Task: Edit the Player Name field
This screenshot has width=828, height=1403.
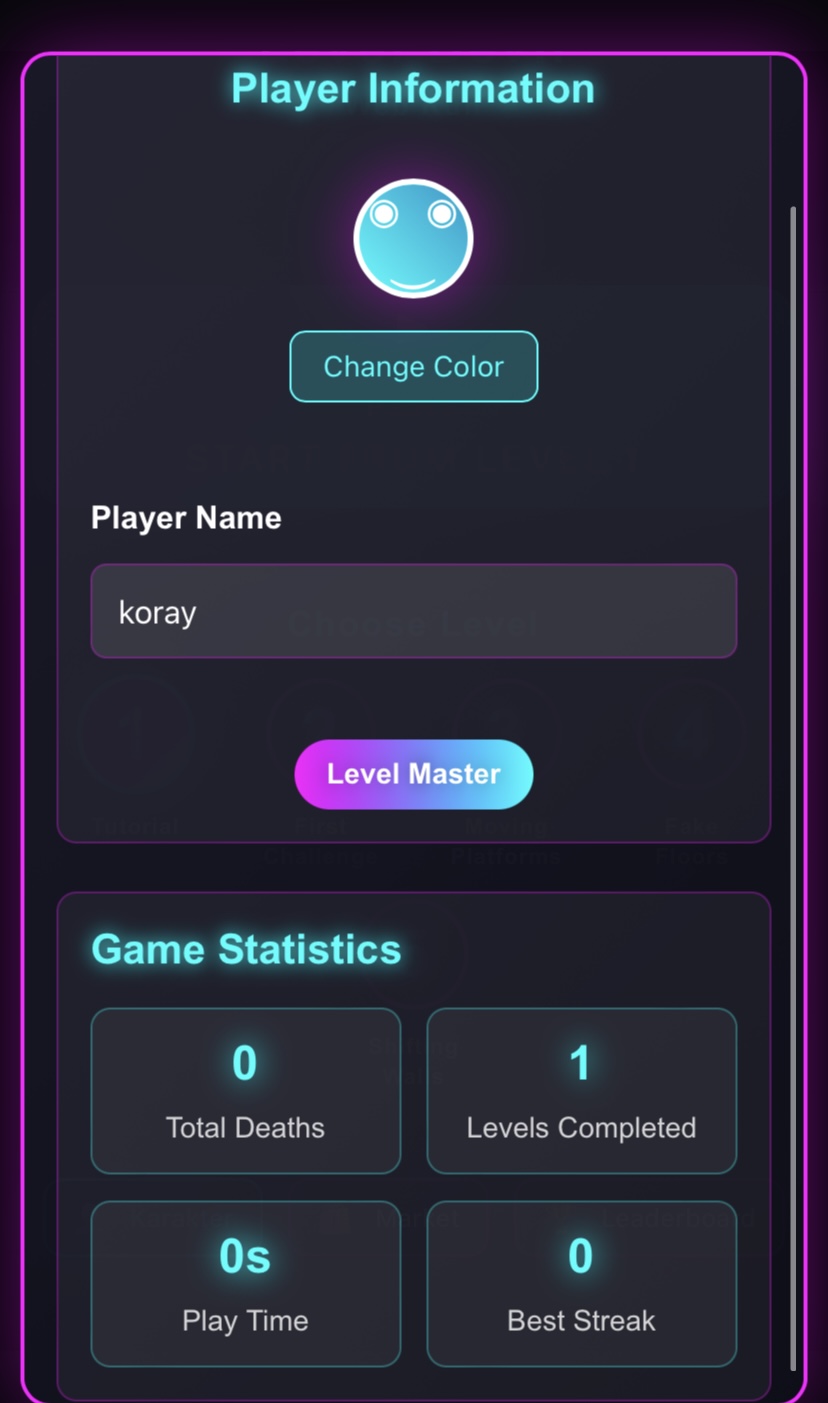Action: (414, 611)
